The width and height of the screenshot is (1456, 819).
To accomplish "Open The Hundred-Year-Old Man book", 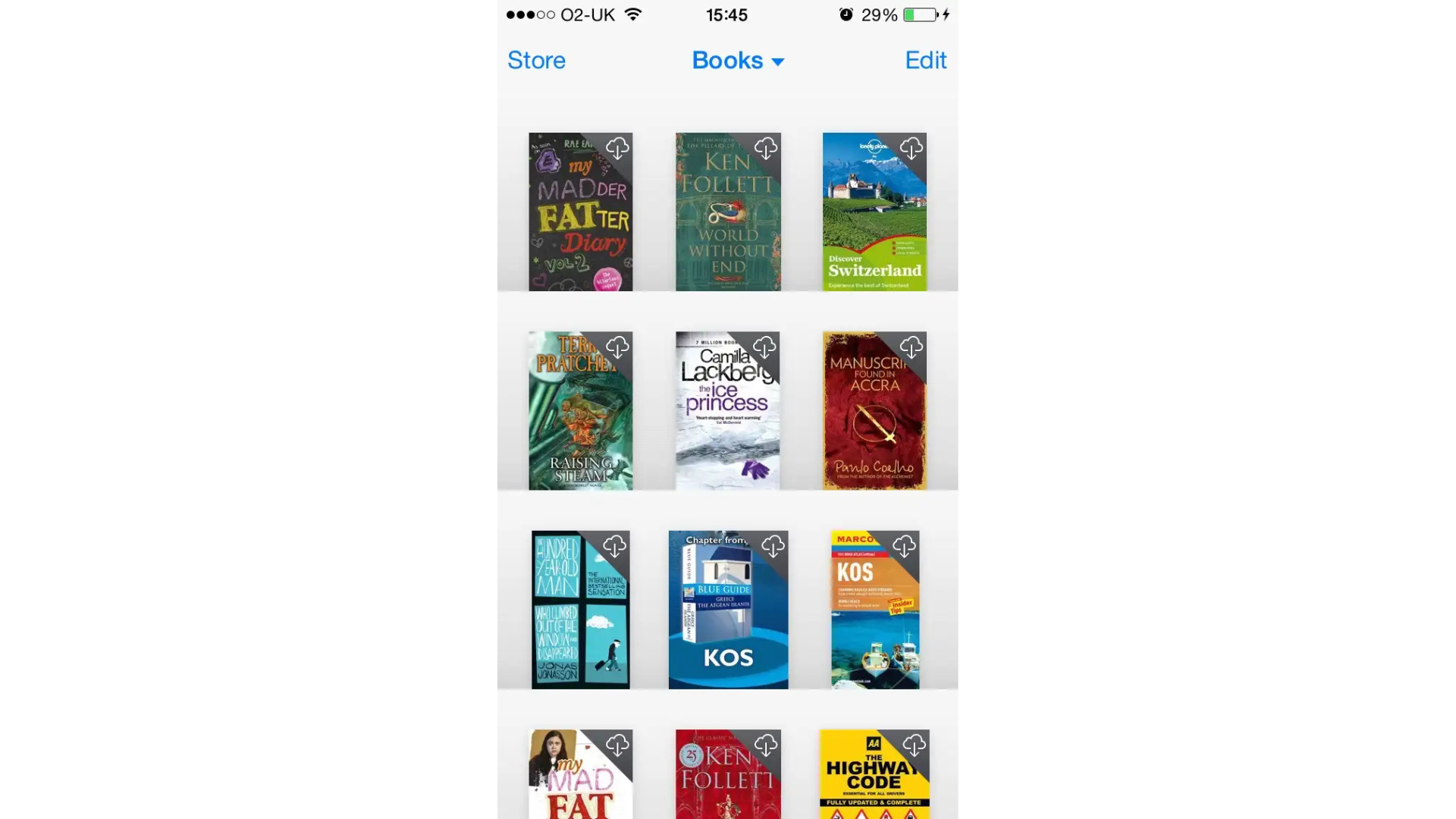I will [580, 616].
